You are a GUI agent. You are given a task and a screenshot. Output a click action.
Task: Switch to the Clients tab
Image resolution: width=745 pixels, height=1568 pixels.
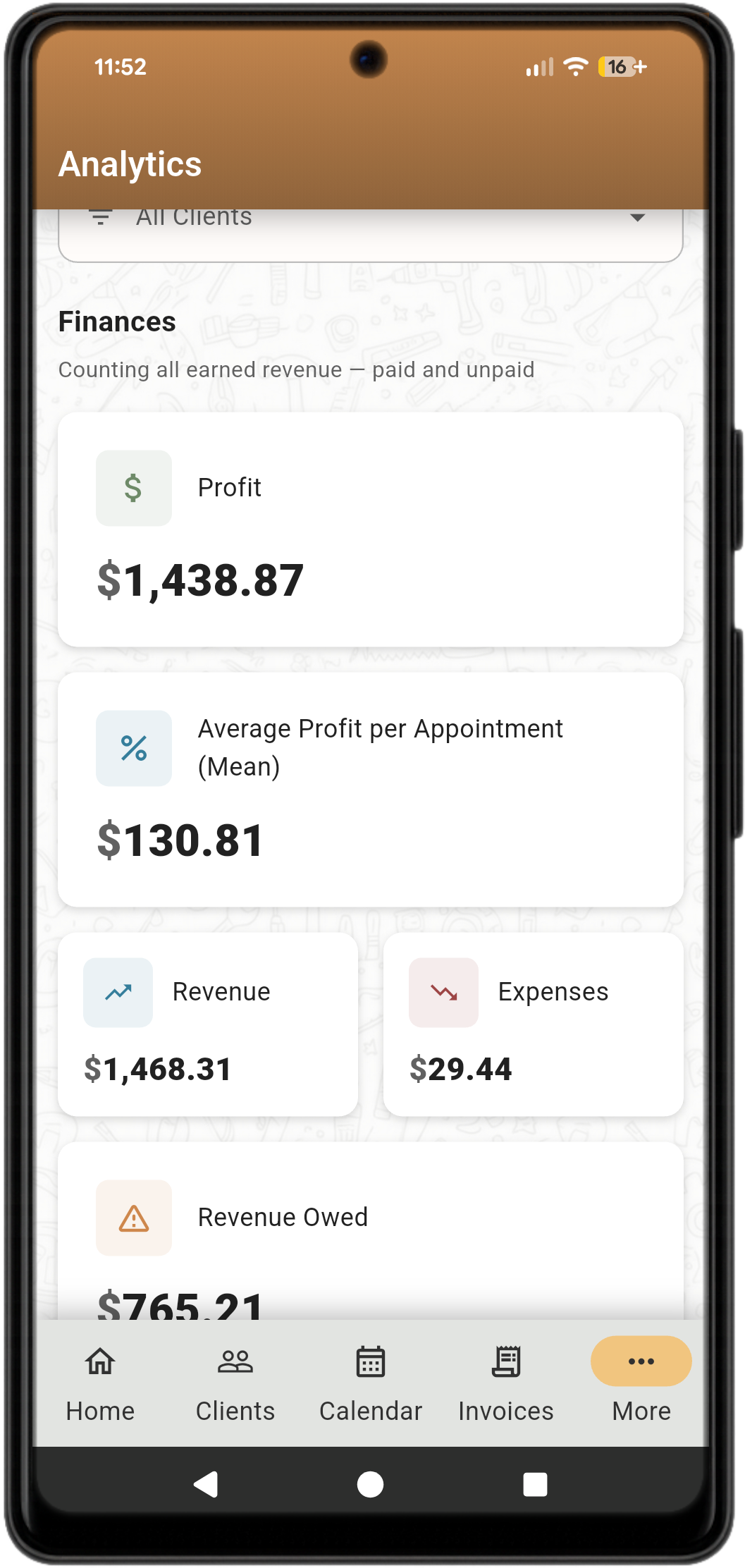235,1382
